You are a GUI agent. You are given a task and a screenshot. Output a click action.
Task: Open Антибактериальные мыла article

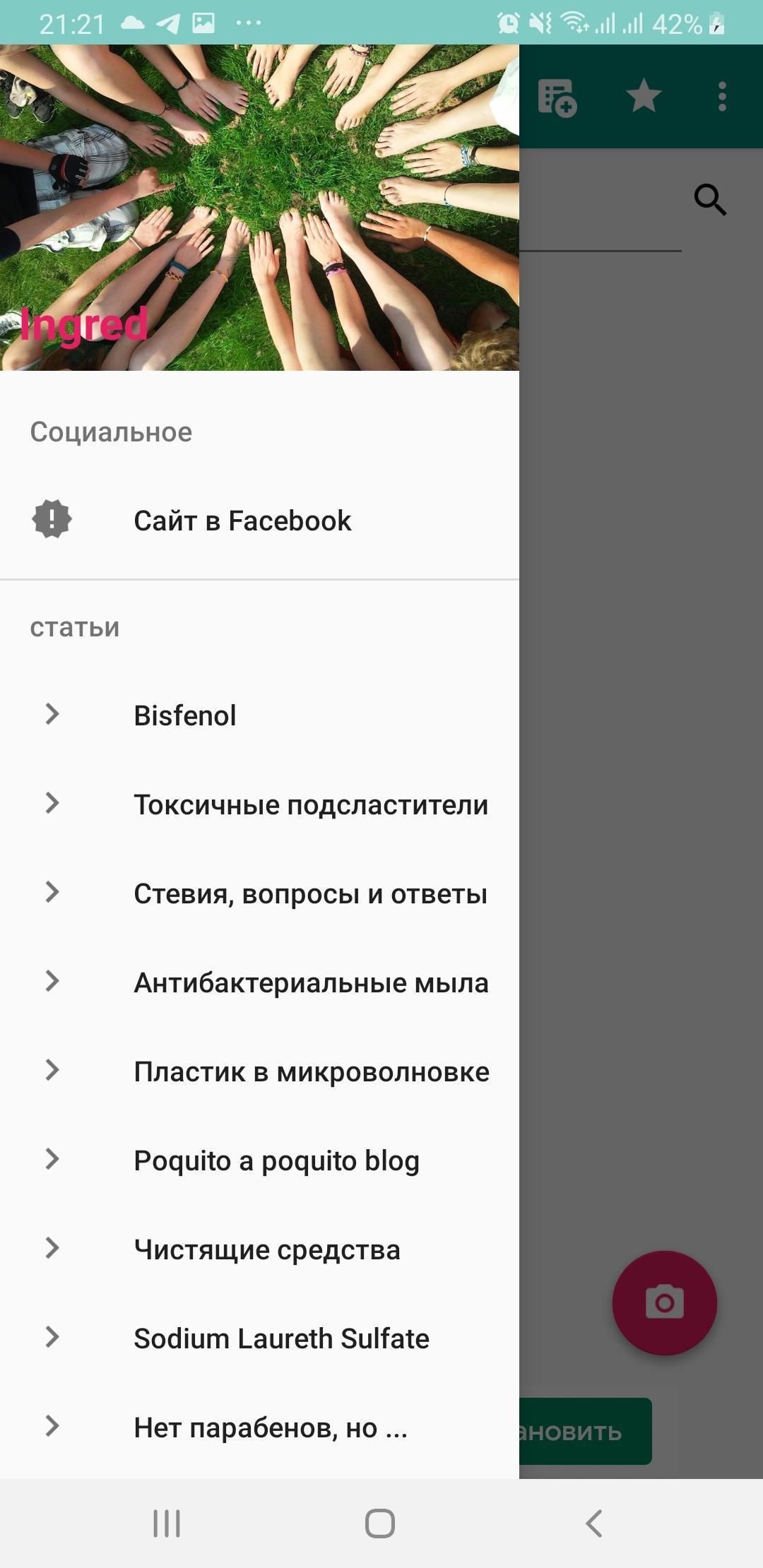point(259,982)
